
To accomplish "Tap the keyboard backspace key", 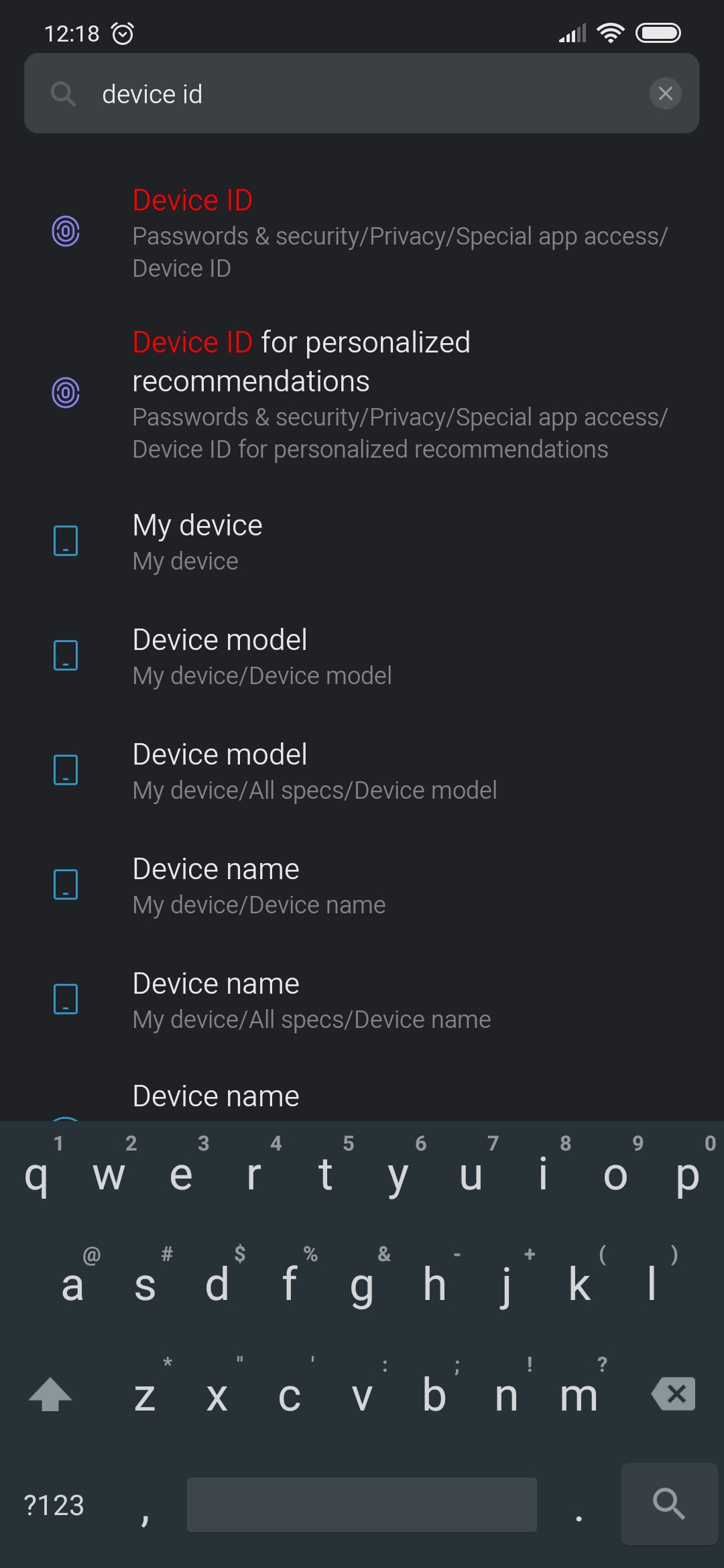I will tap(673, 1394).
